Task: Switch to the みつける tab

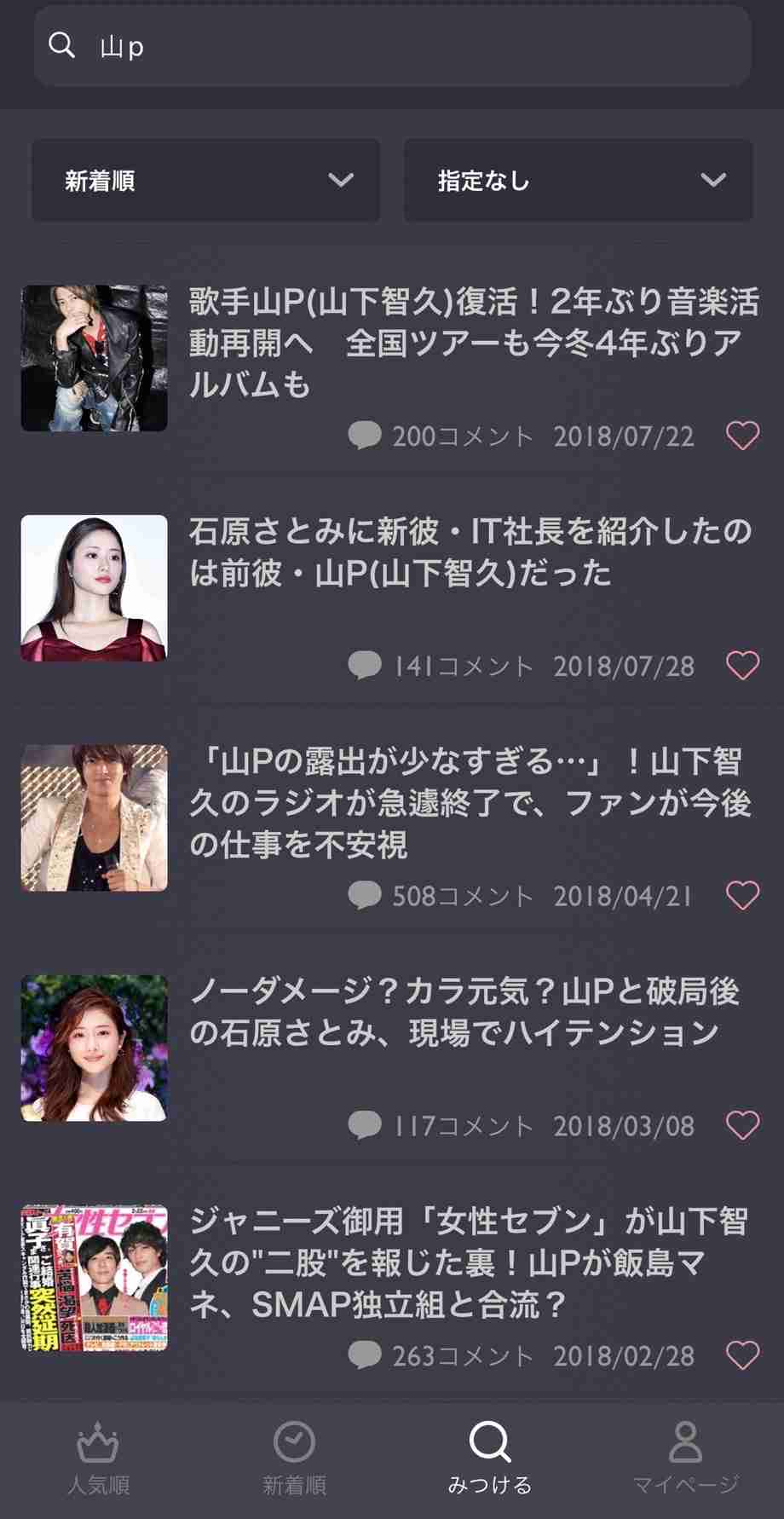Action: (x=489, y=1459)
